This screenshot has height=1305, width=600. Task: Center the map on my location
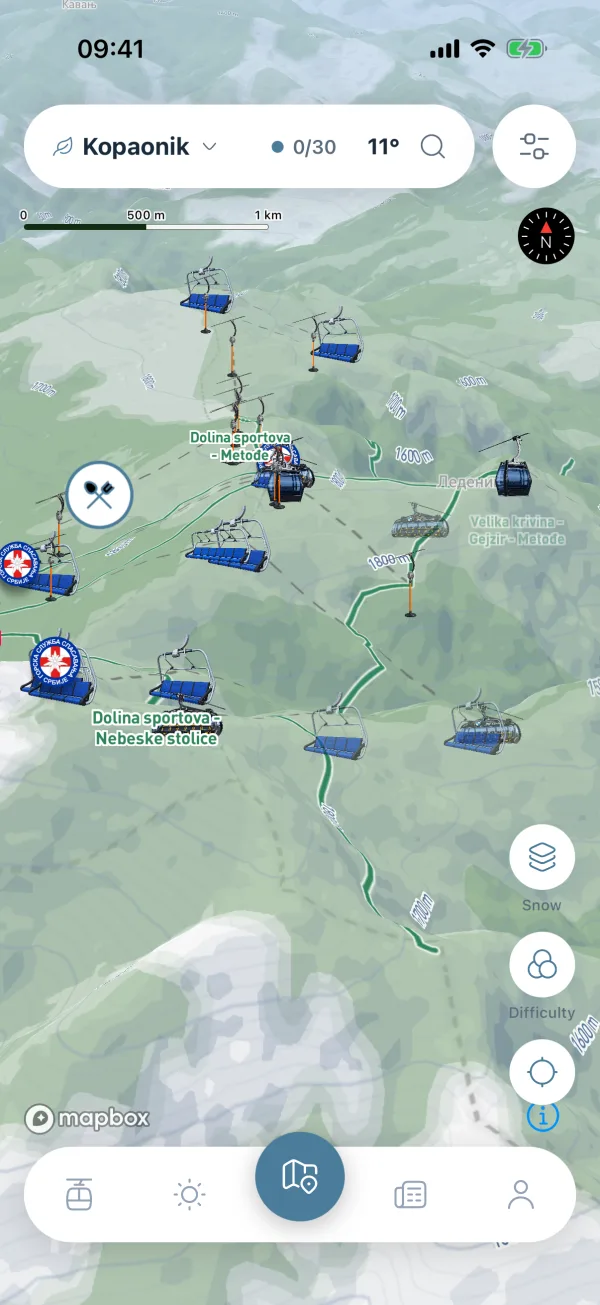(542, 1072)
